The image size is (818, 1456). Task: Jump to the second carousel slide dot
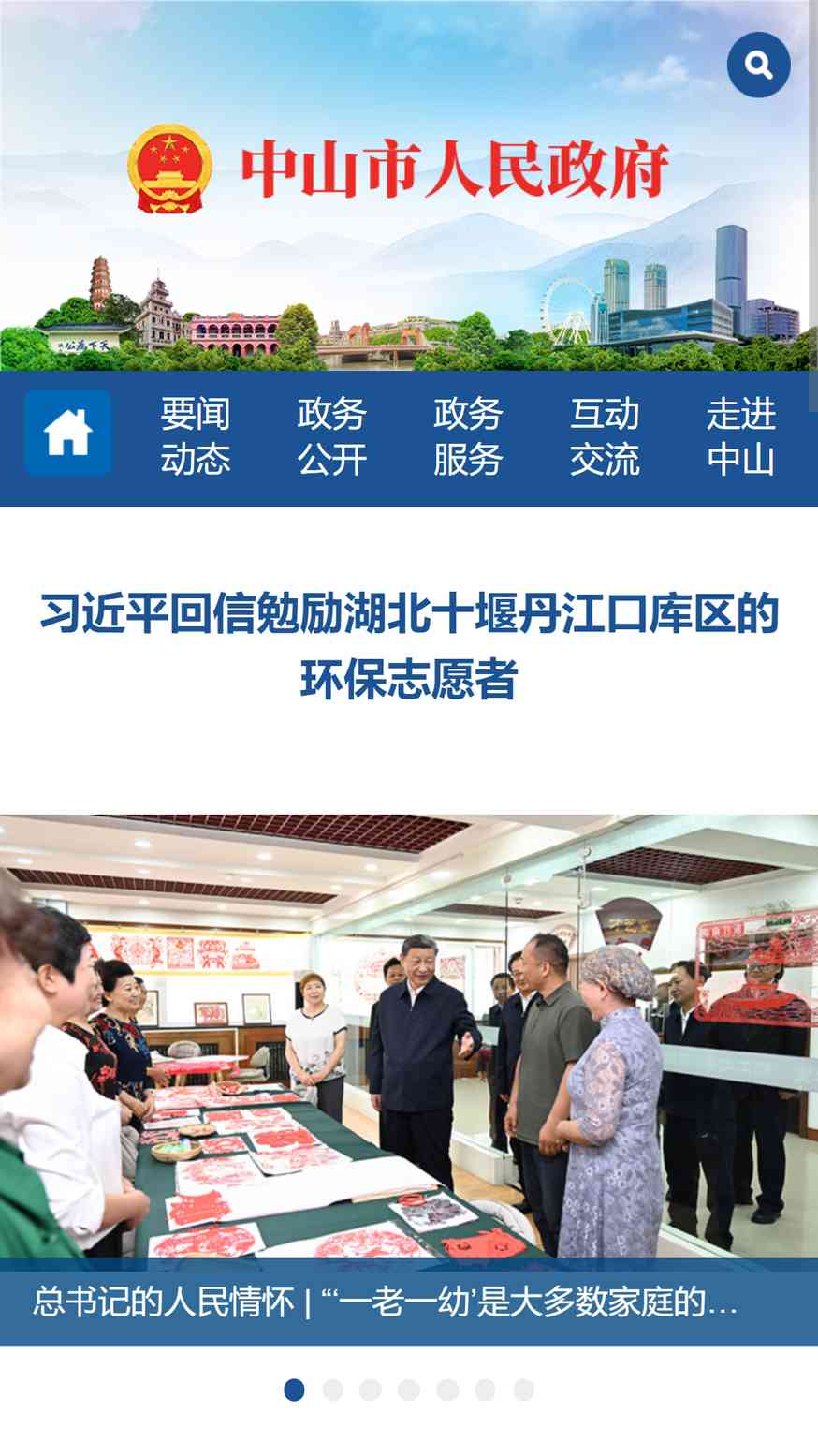coord(332,1390)
